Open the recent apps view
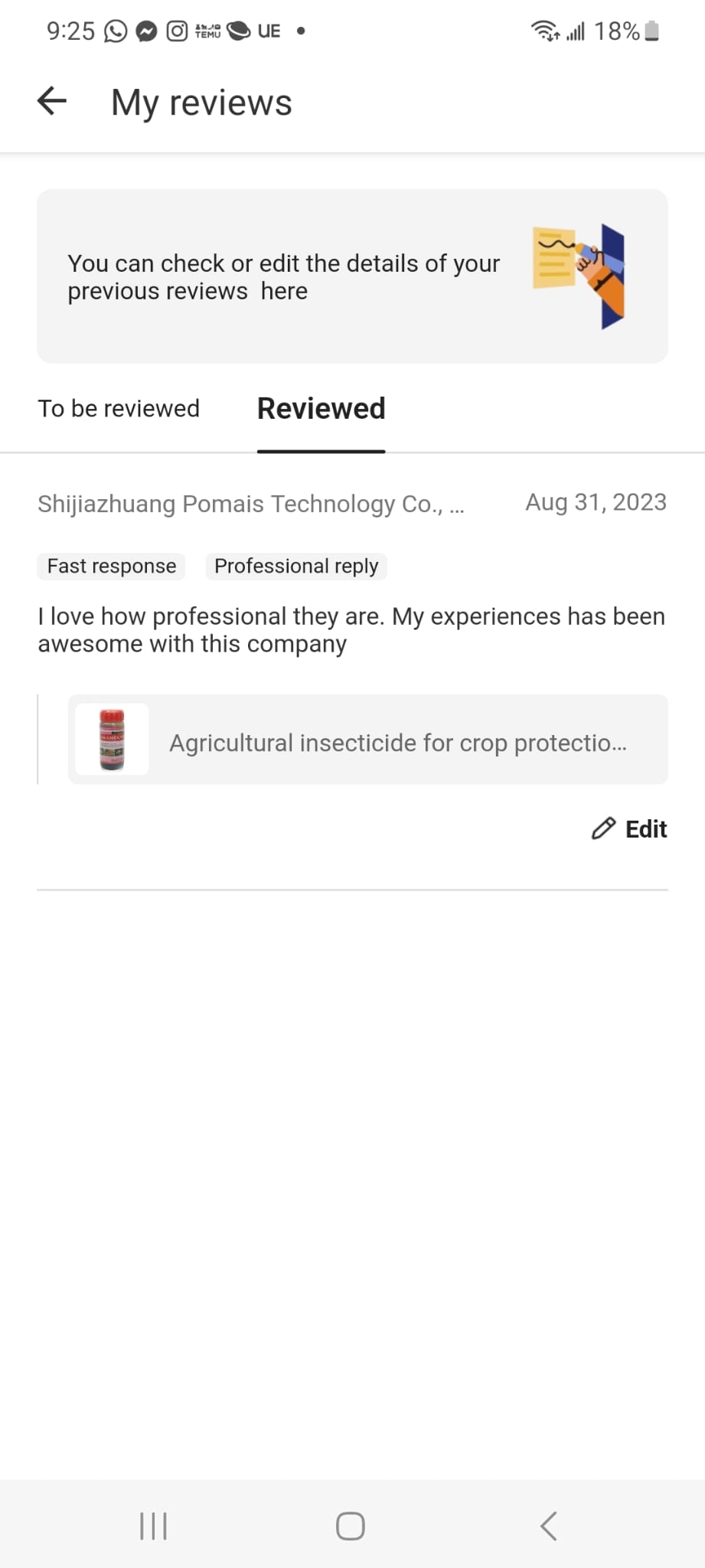705x1568 pixels. coord(153,1526)
